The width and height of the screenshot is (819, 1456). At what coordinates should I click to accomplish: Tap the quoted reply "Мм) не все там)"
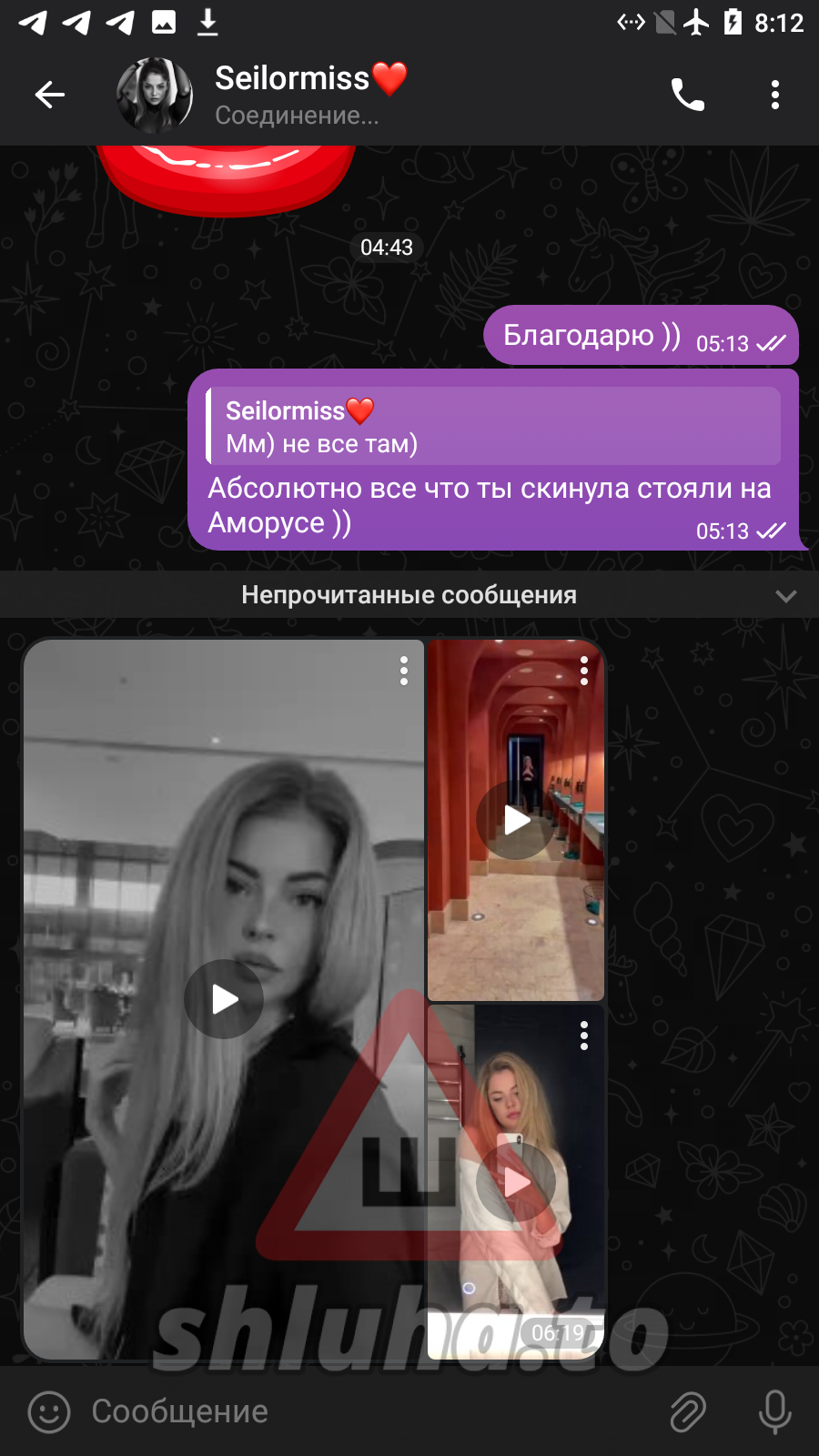(494, 427)
